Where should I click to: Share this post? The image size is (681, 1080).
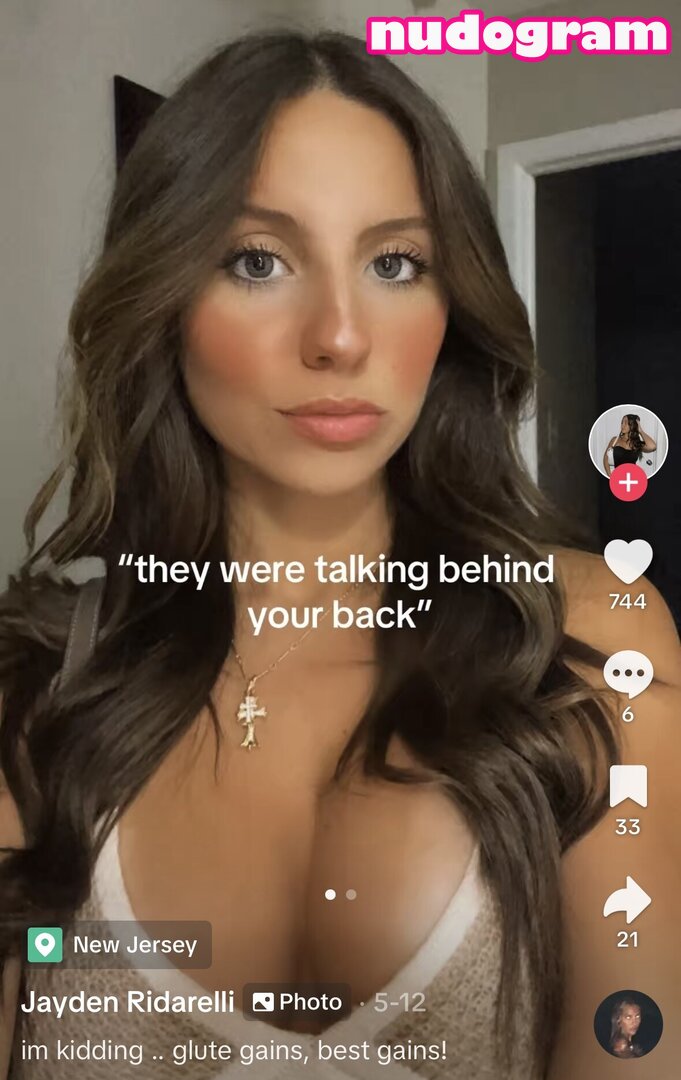tap(628, 900)
